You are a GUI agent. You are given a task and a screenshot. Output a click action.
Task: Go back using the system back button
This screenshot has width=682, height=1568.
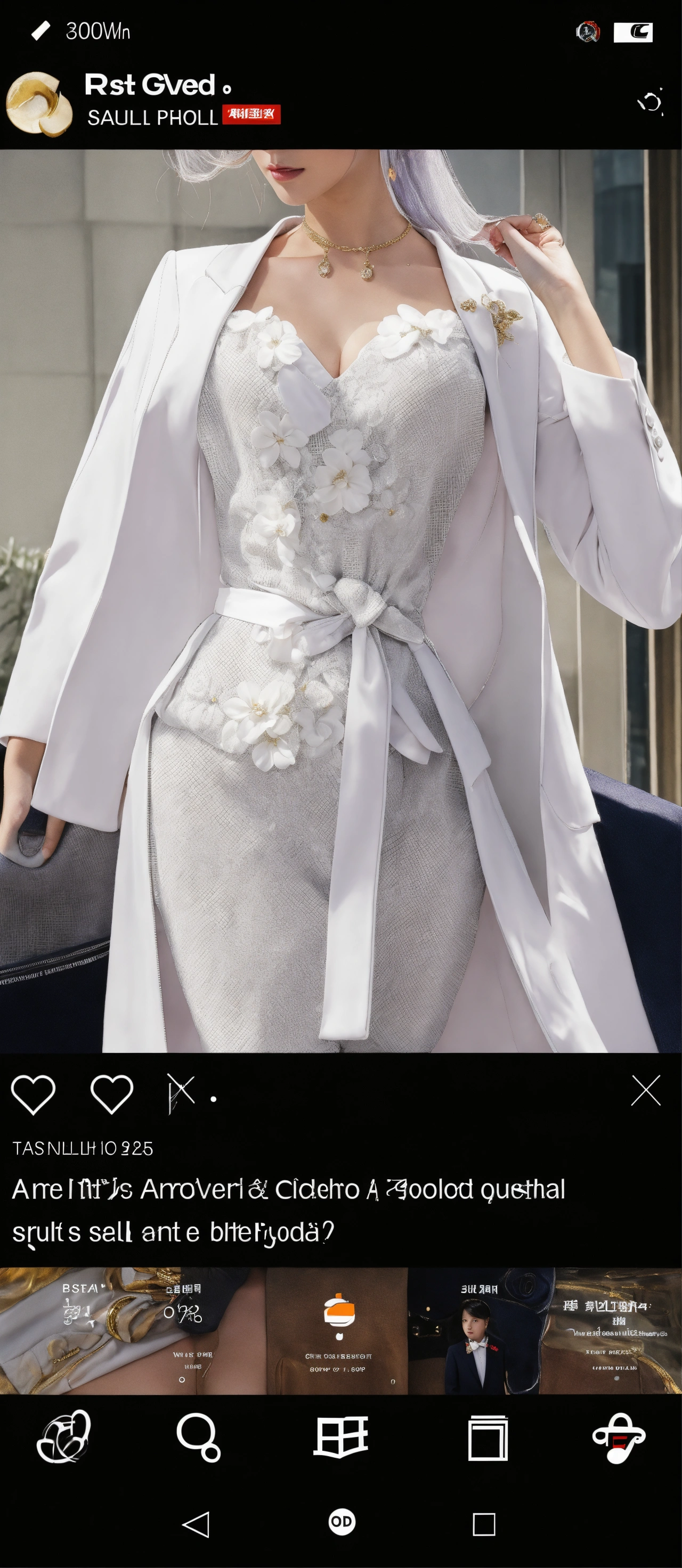pos(196,1524)
